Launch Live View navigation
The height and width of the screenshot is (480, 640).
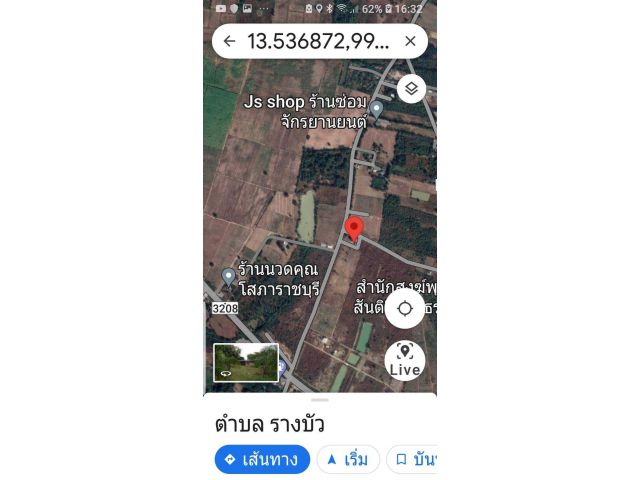[x=405, y=360]
